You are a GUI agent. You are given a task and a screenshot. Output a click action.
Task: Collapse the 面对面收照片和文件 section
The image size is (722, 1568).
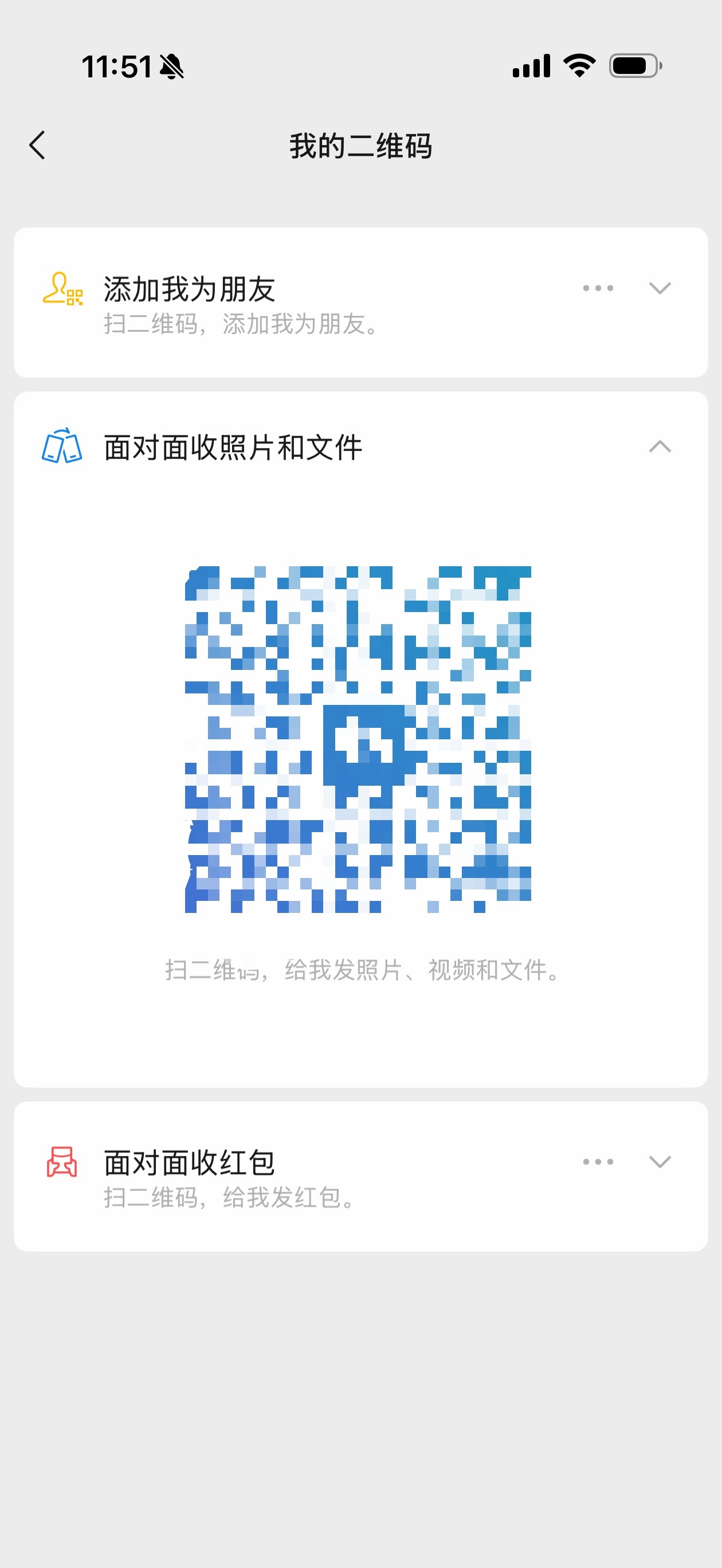(x=660, y=447)
